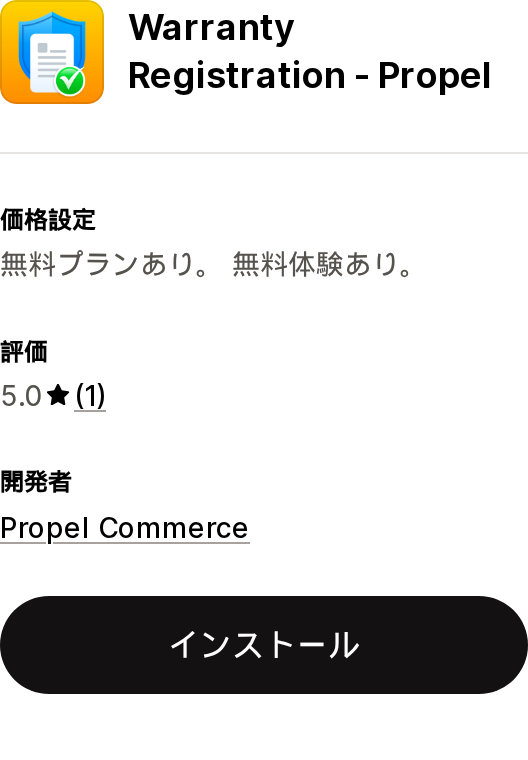Open the Propel Commerce developer link

click(125, 528)
